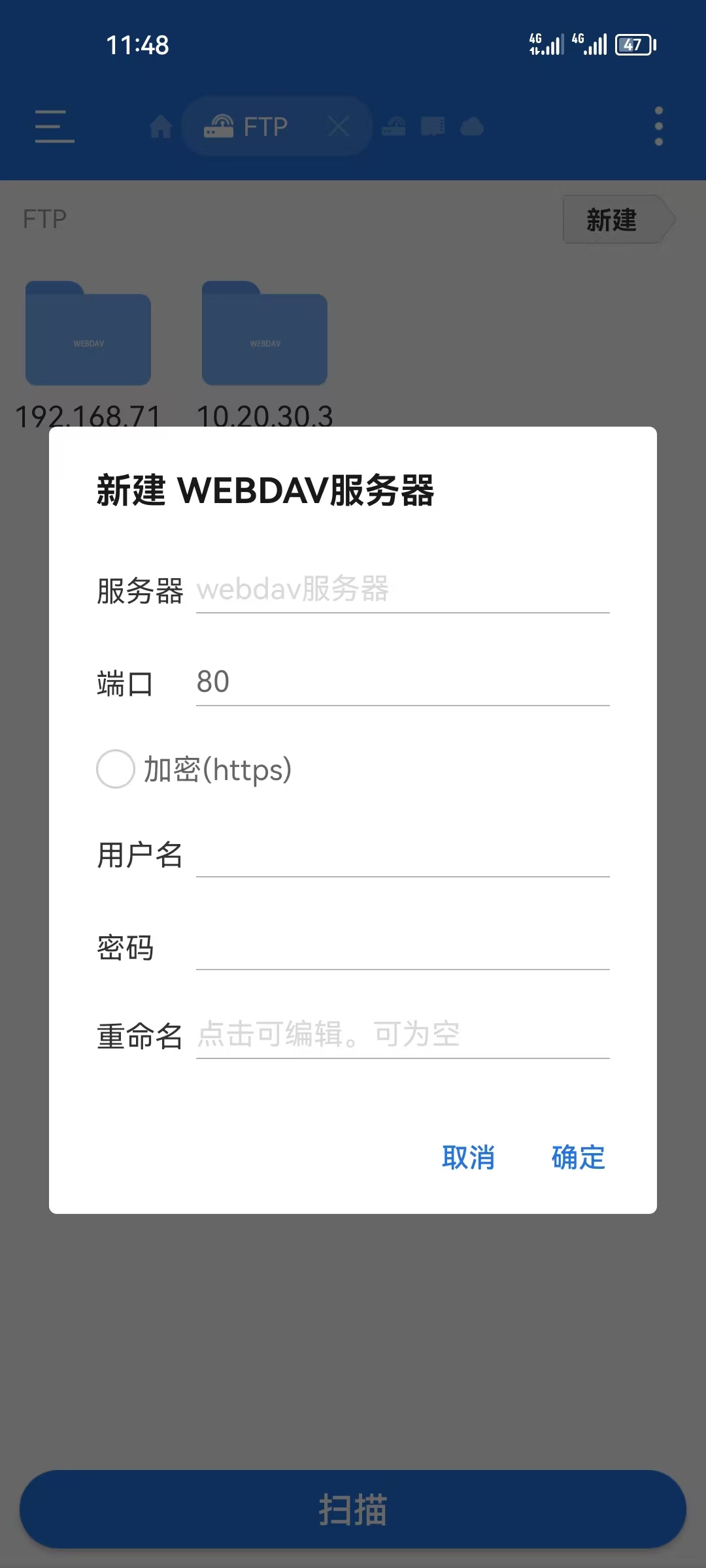
Task: Focus the 用户名 username field
Action: [402, 855]
